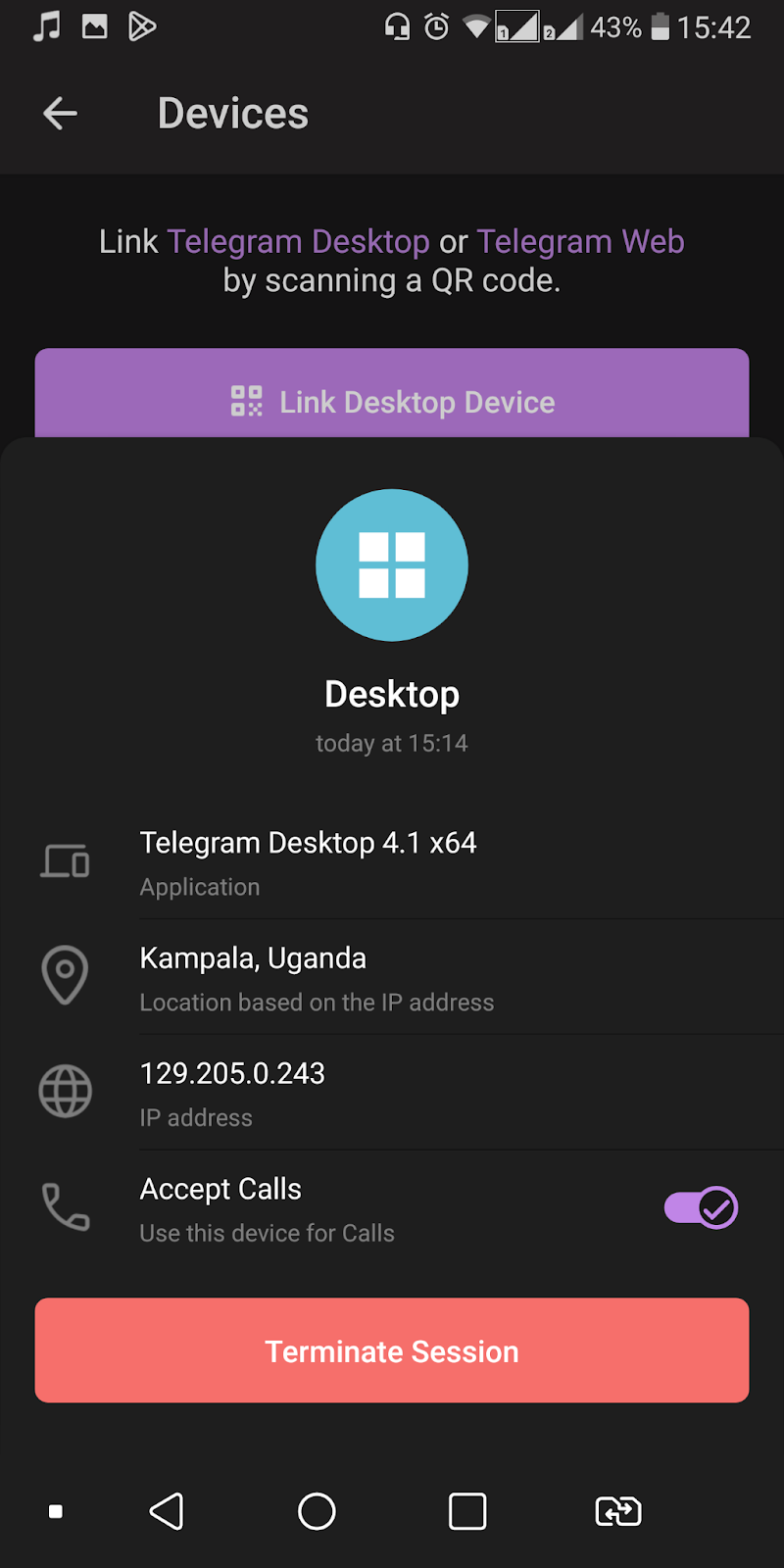Terminate the Desktop session

[392, 1350]
